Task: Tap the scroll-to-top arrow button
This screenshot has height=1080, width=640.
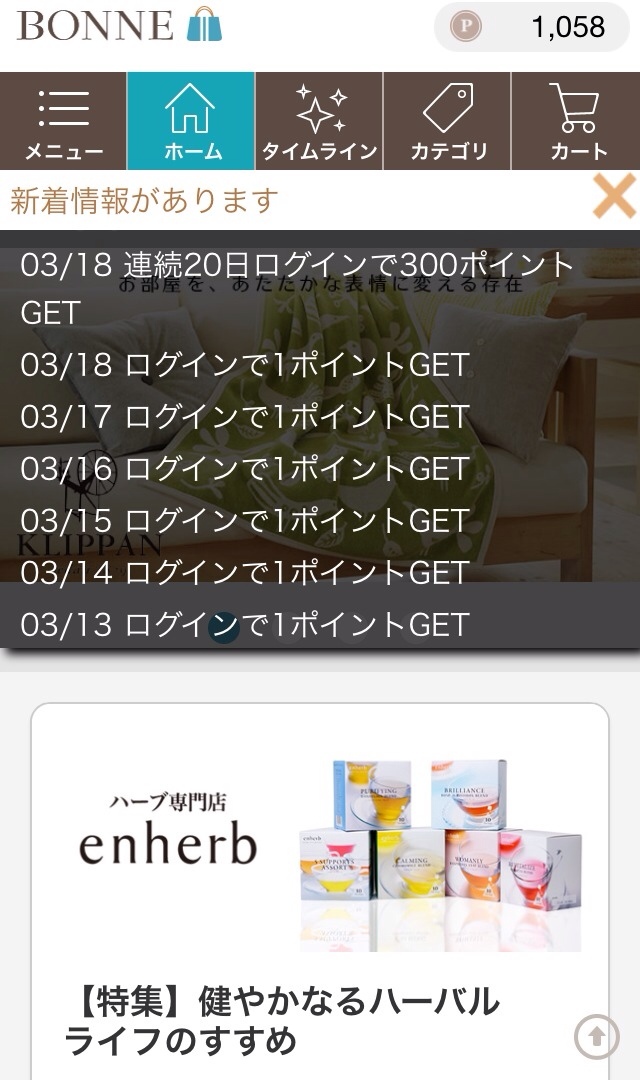Action: click(597, 1037)
